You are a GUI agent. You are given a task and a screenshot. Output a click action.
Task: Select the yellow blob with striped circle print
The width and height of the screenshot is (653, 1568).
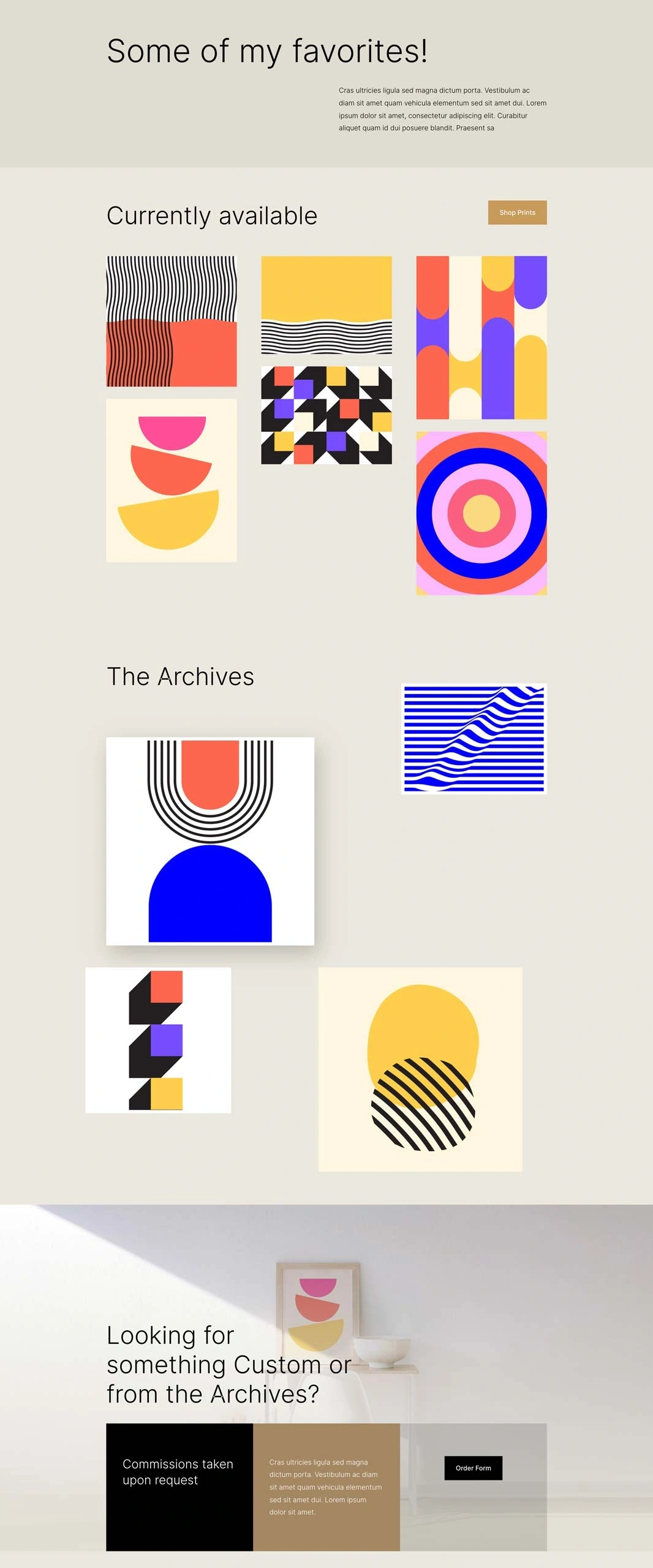pos(420,1069)
